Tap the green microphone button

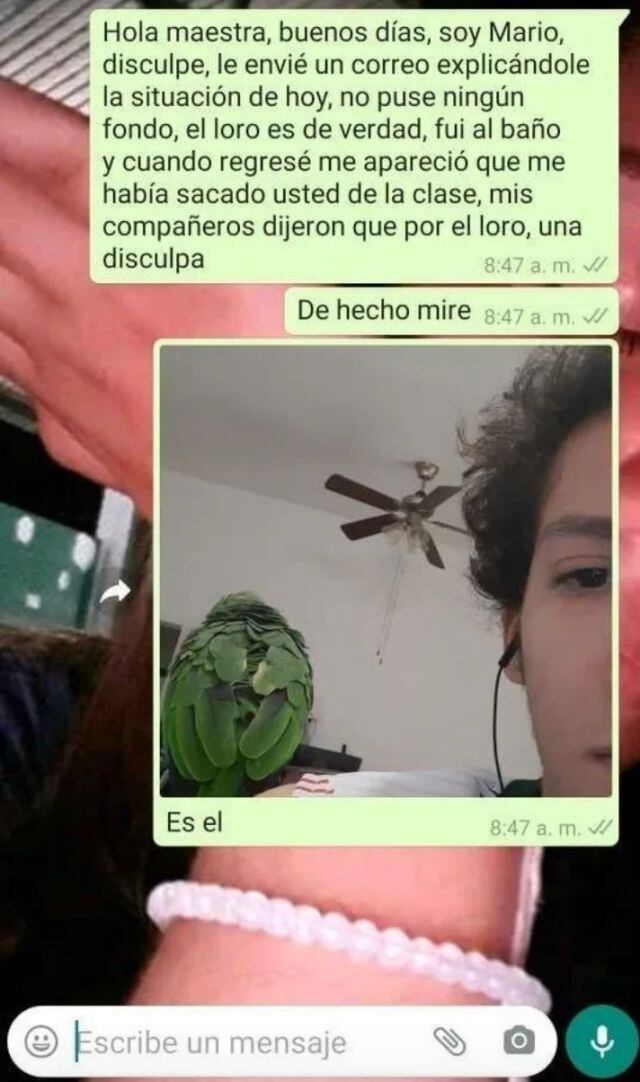pos(601,1042)
